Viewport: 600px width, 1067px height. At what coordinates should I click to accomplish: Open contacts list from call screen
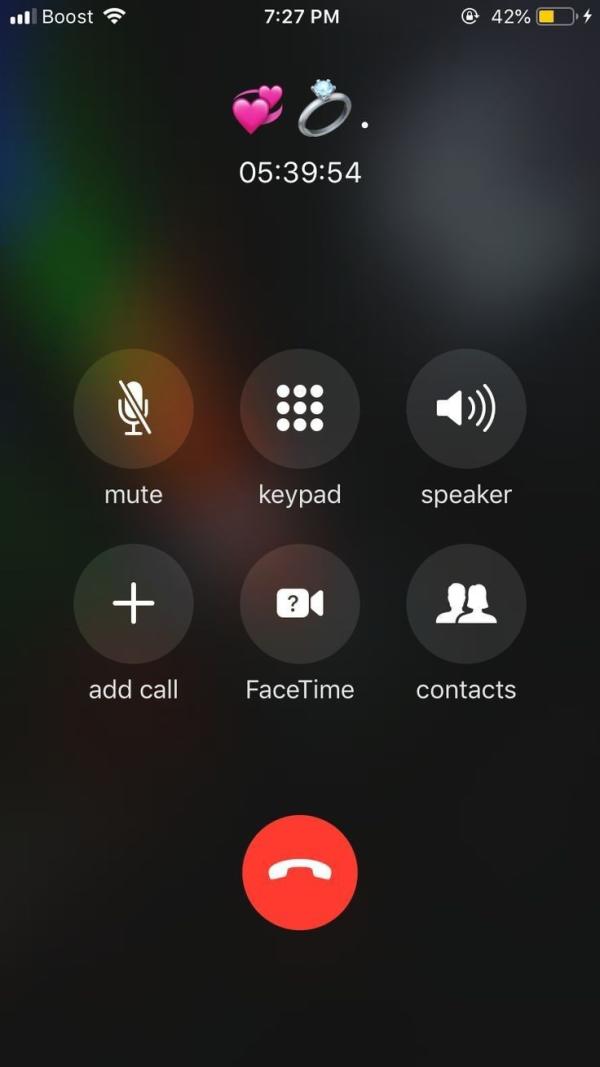pyautogui.click(x=466, y=603)
